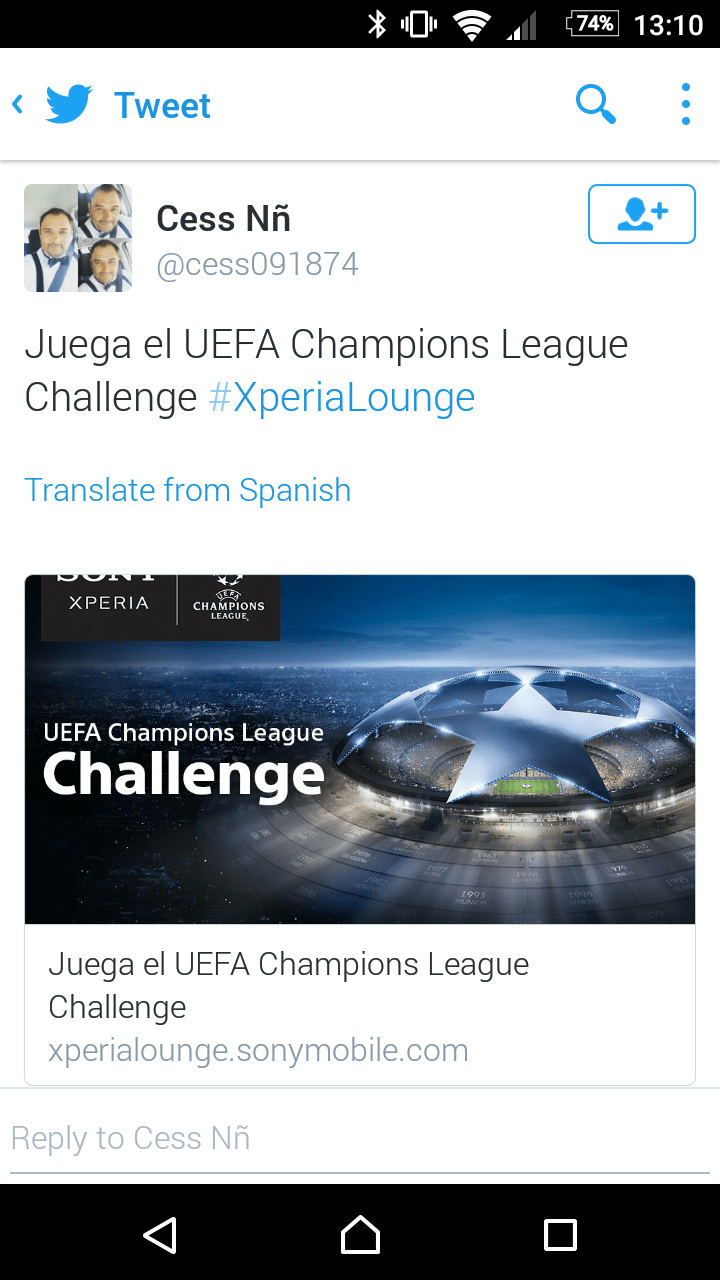Image resolution: width=720 pixels, height=1280 pixels.
Task: Tap the Reply to Cess Nñ field
Action: [360, 1138]
